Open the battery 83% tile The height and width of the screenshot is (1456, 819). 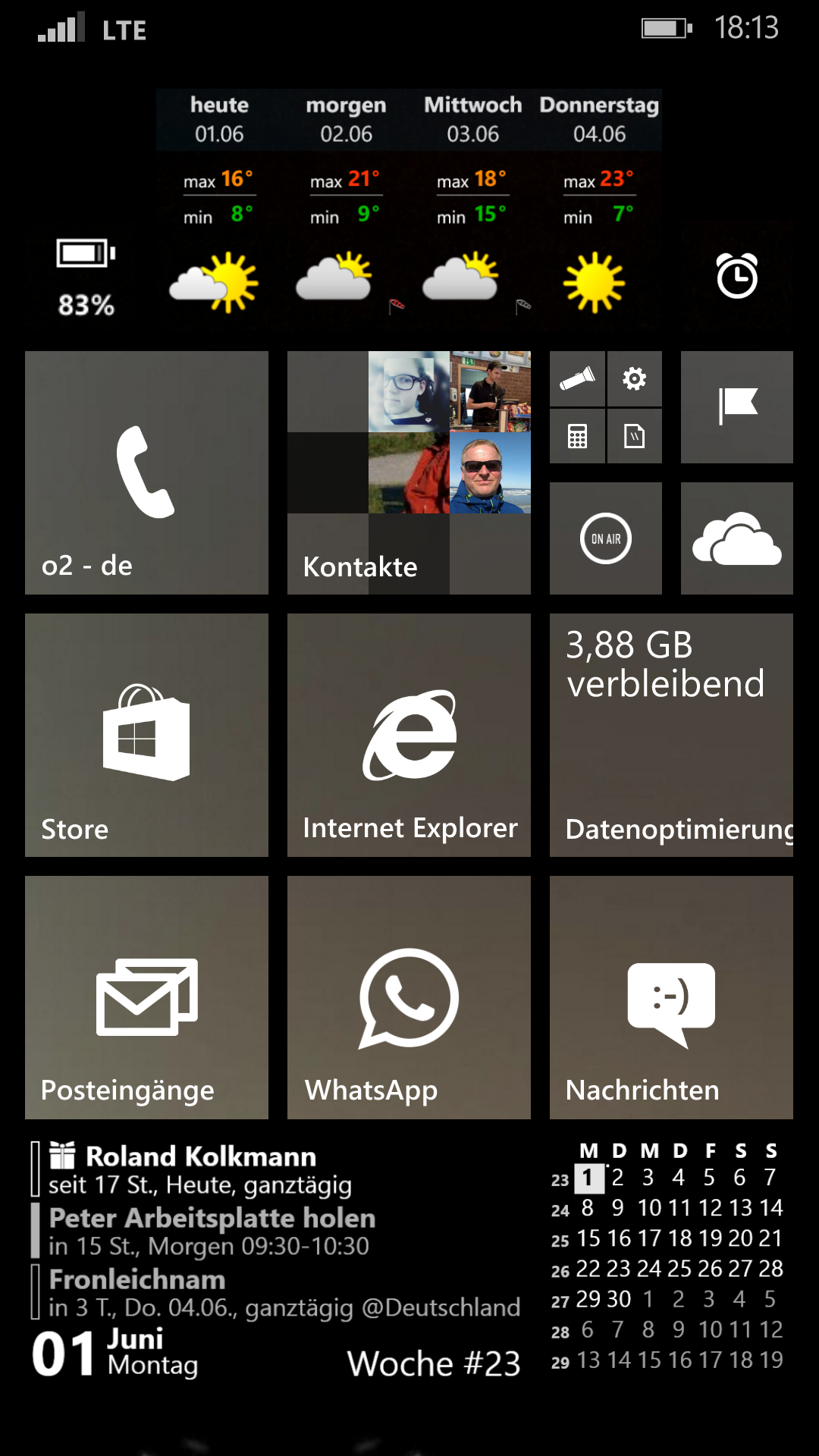(86, 278)
